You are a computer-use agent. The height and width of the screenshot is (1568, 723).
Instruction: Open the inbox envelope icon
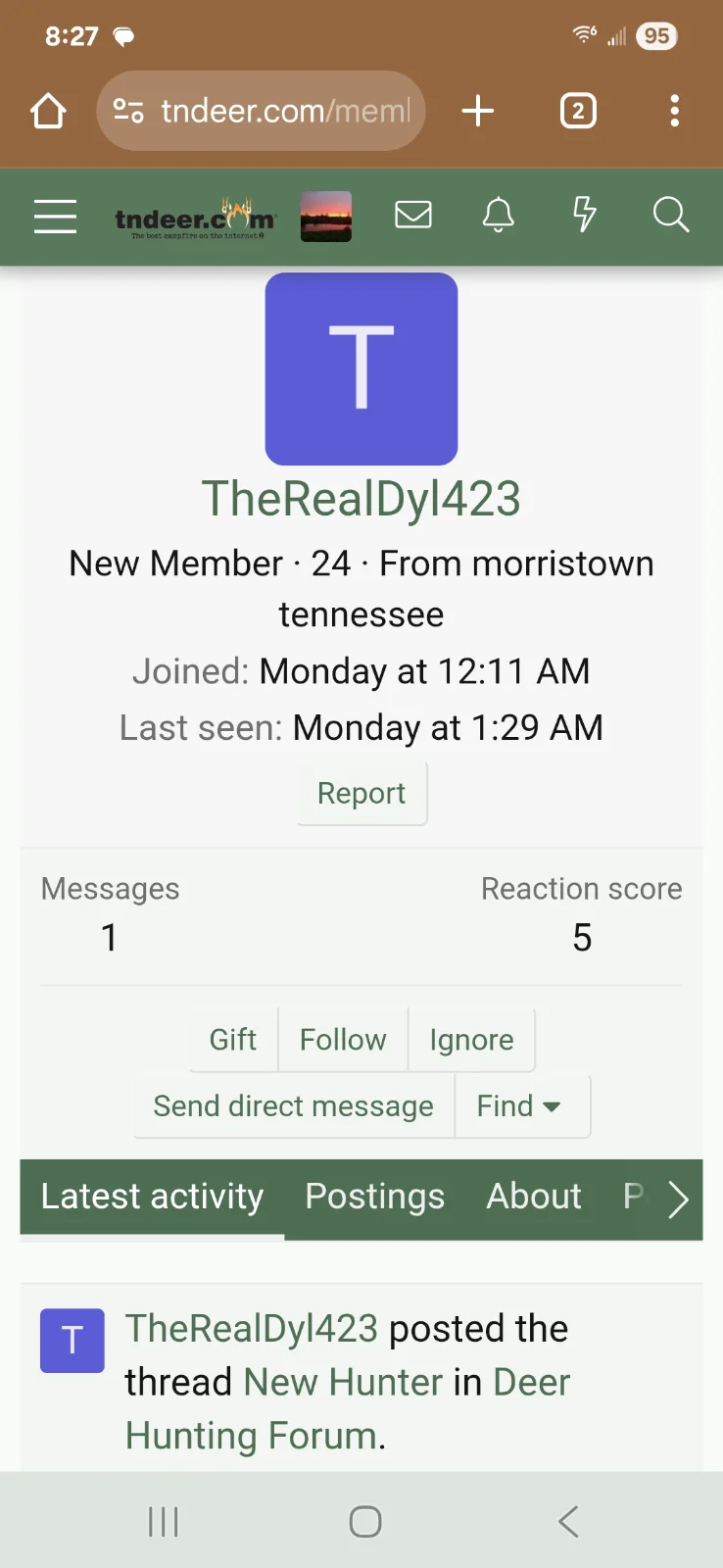(413, 215)
